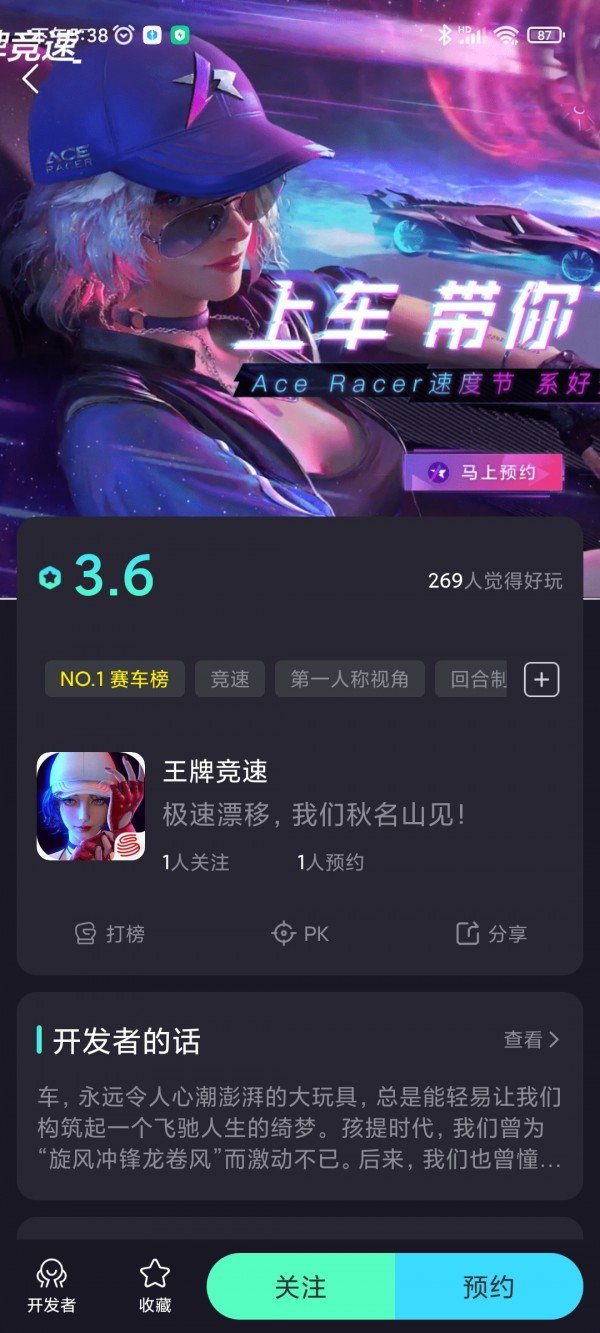
Task: Select the 竞速 tag chip
Action: tap(230, 680)
